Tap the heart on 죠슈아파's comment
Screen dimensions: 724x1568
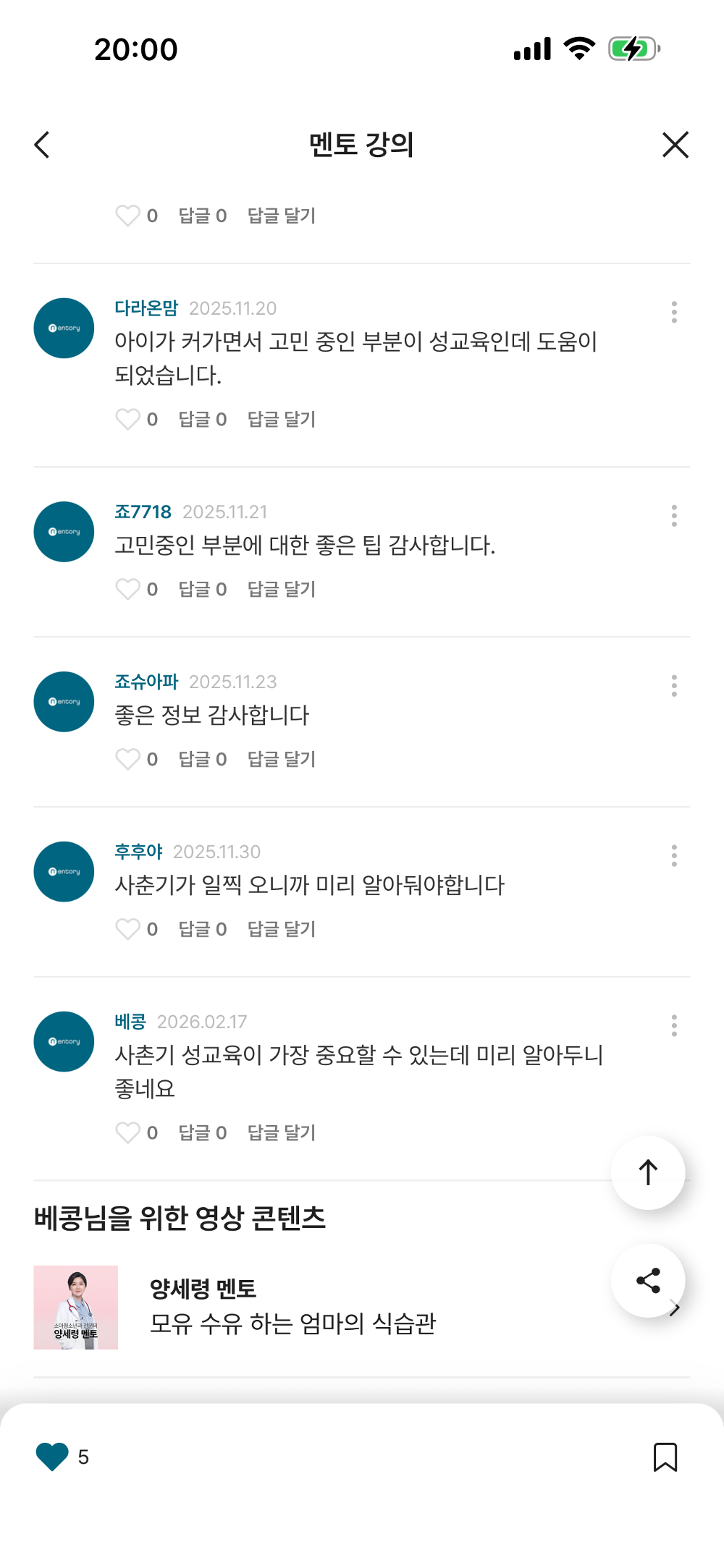129,759
